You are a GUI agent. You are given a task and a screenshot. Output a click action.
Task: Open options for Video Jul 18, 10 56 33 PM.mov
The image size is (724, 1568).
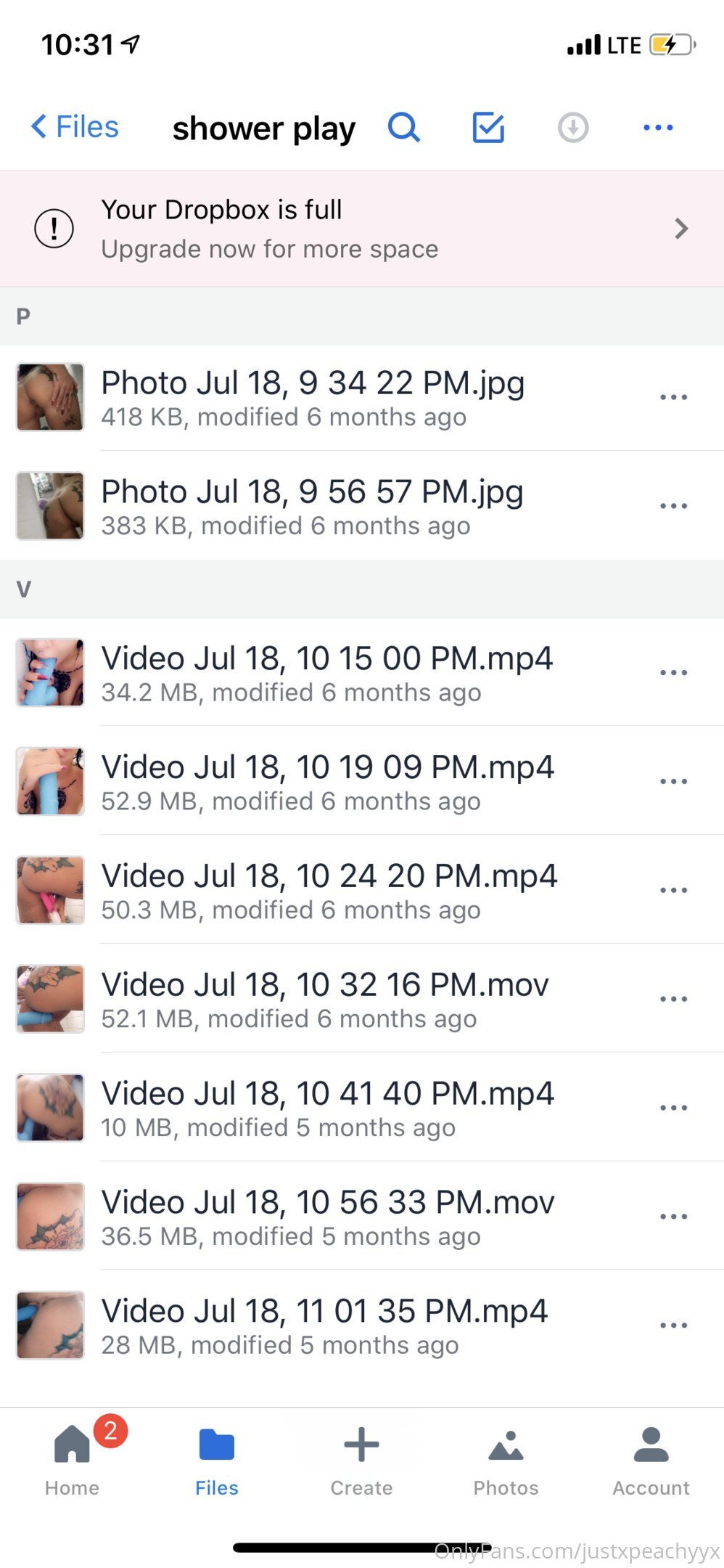tap(673, 1217)
